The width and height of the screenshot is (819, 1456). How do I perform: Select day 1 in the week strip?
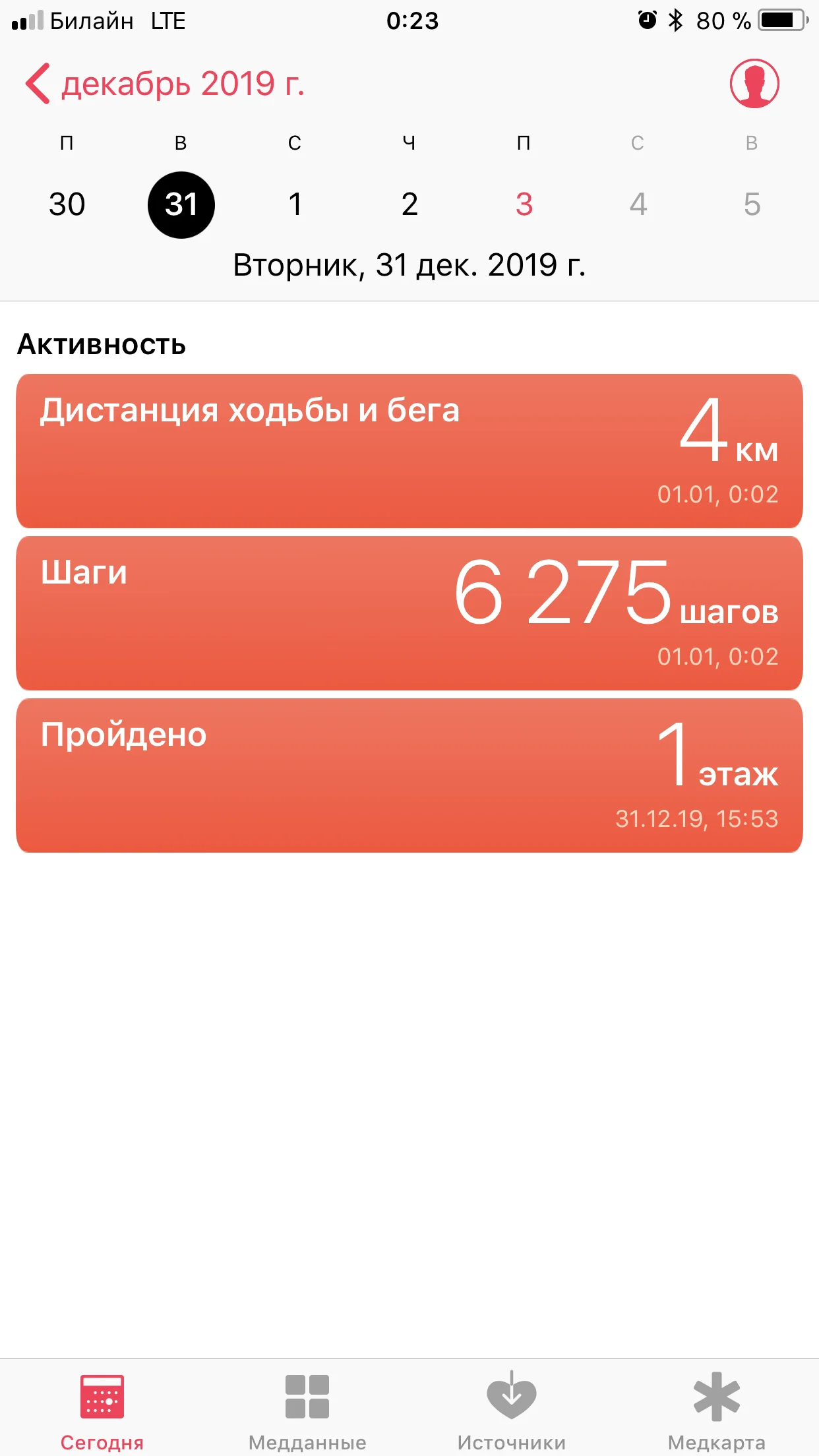click(295, 204)
